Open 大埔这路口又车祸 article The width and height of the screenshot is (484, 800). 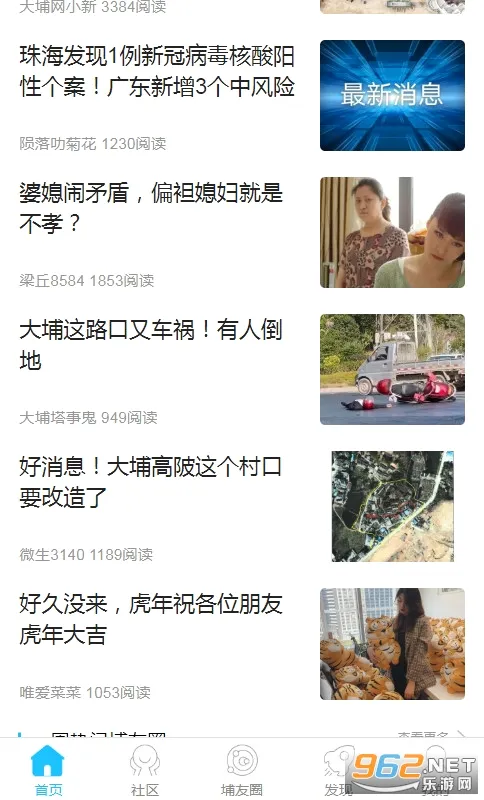point(151,345)
